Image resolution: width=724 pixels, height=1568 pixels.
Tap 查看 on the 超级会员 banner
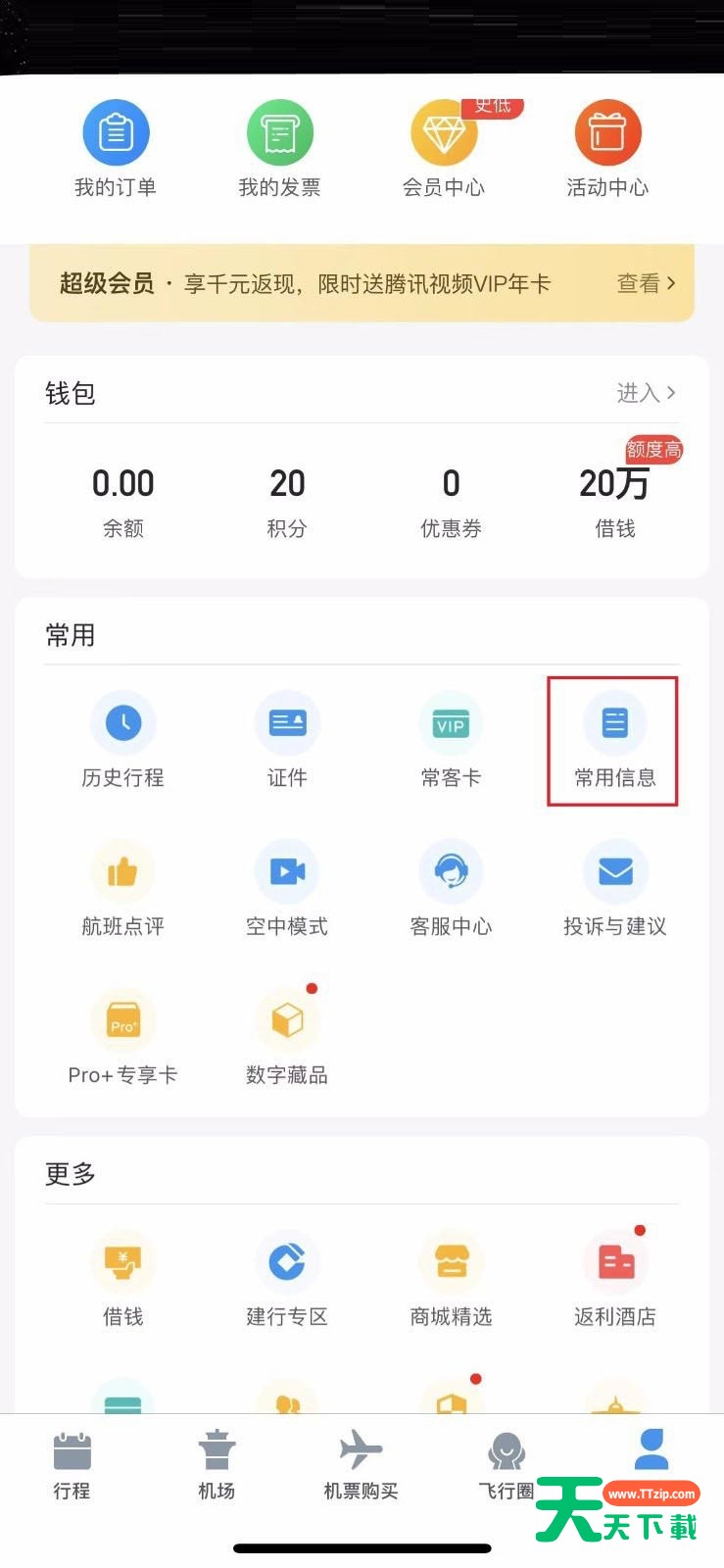(645, 283)
